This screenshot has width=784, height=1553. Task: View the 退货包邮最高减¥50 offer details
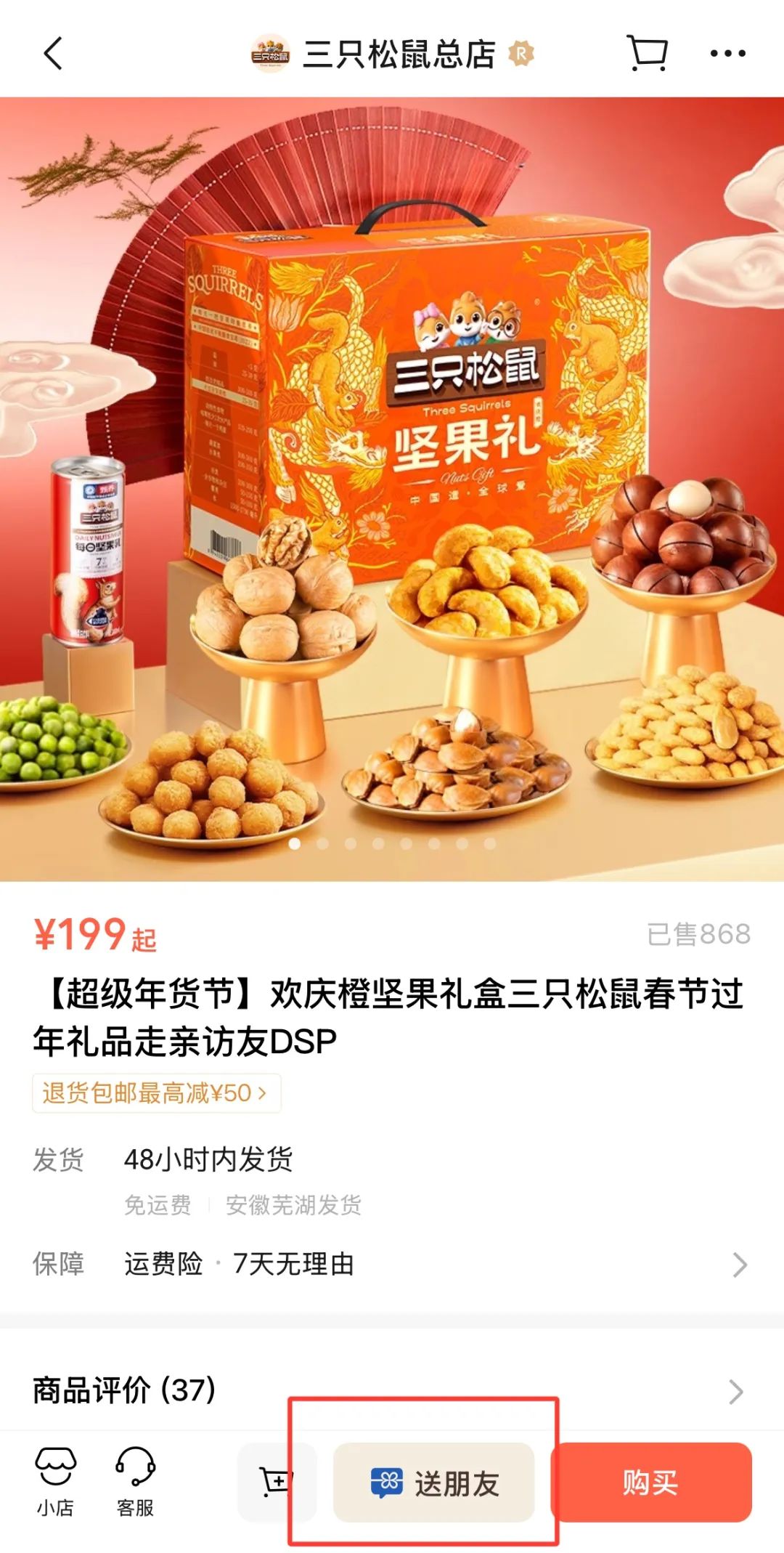click(156, 1092)
